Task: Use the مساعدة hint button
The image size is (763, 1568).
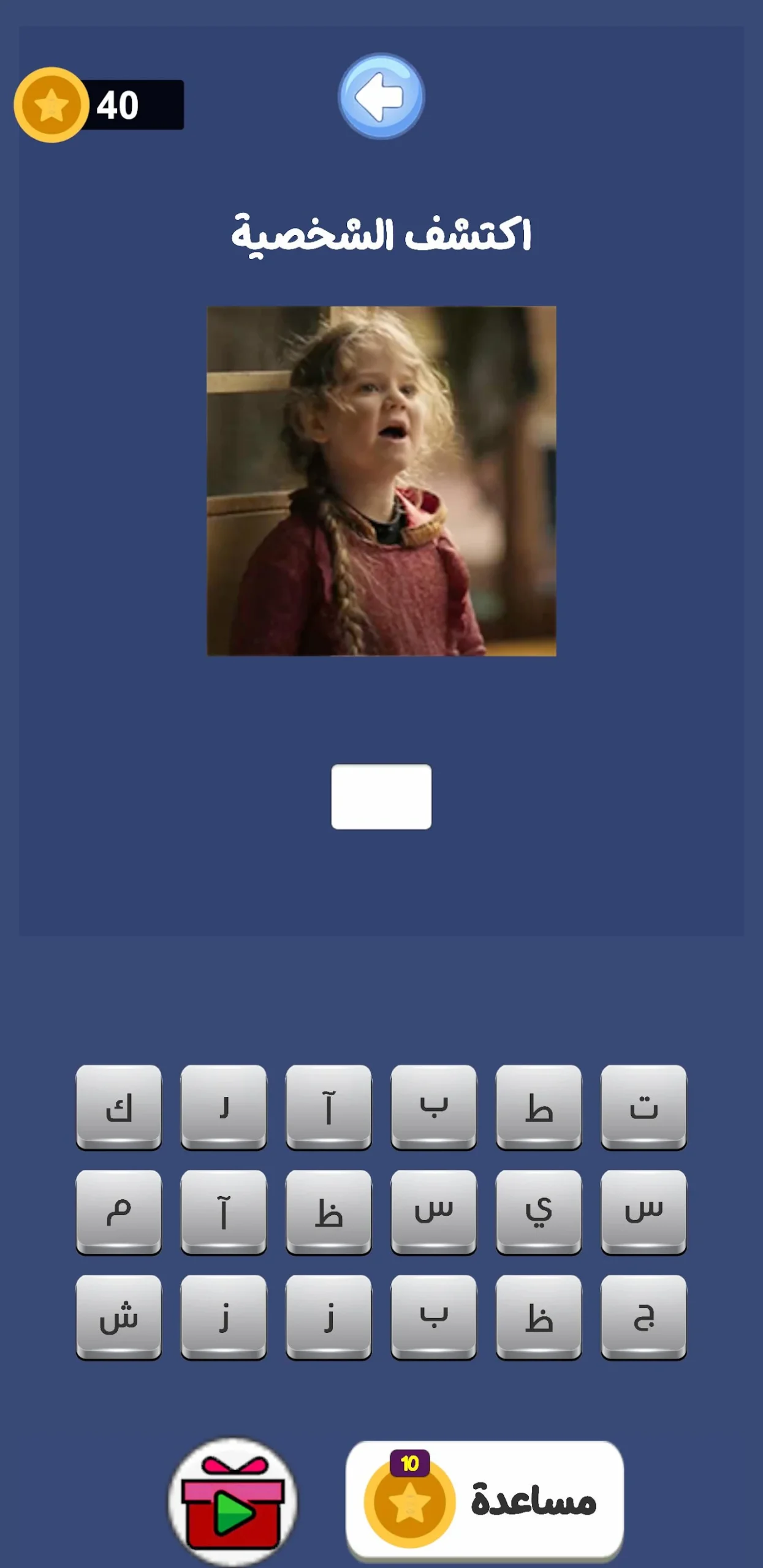Action: 484,1501
